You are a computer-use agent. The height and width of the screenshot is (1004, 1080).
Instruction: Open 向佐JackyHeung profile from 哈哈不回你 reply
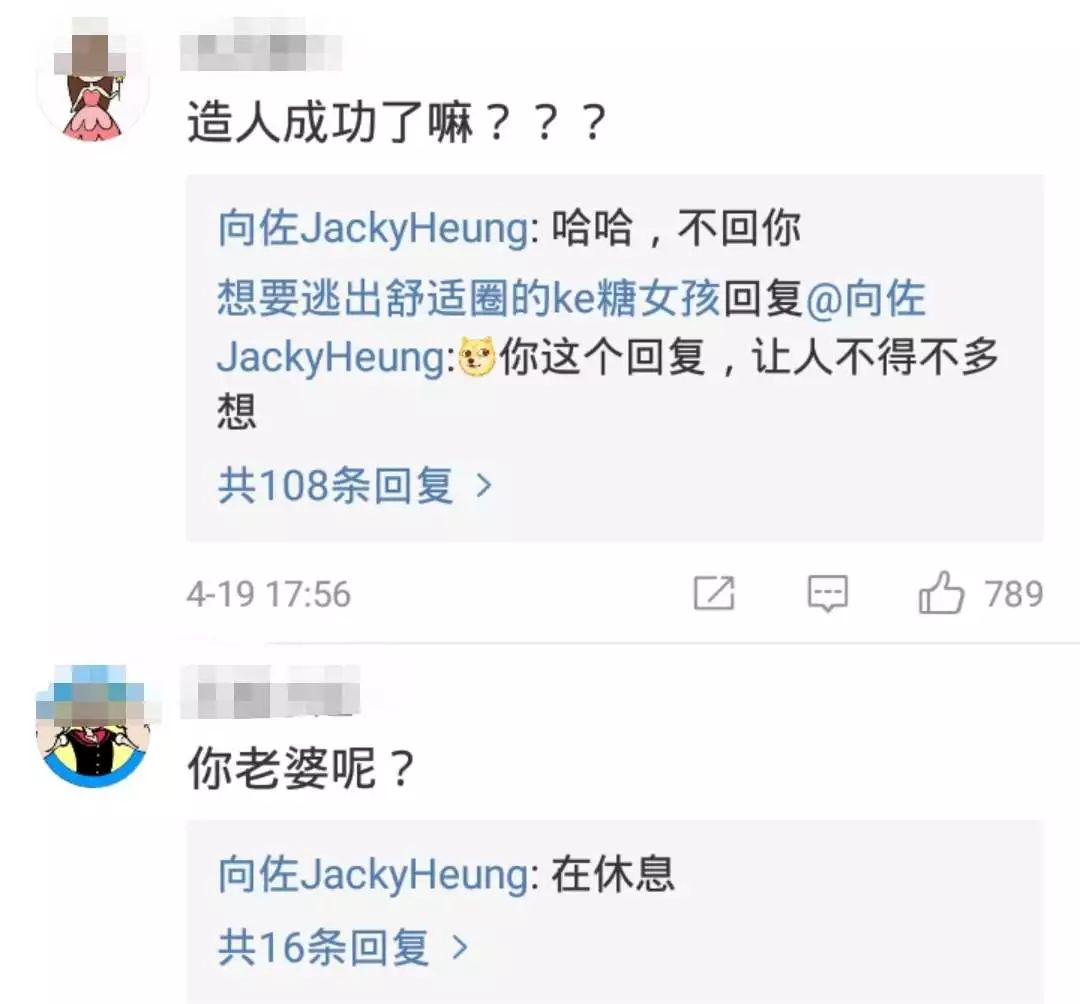(372, 230)
